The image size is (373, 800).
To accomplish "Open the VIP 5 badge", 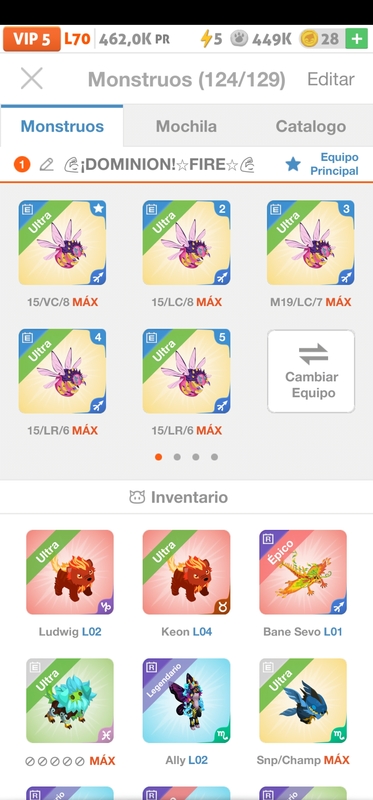I will (x=32, y=39).
